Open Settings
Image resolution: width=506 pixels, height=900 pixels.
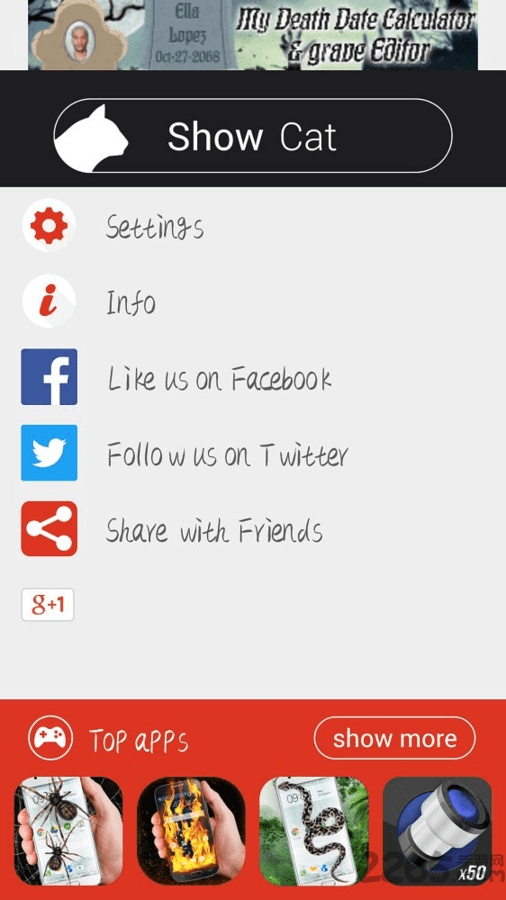[x=253, y=226]
